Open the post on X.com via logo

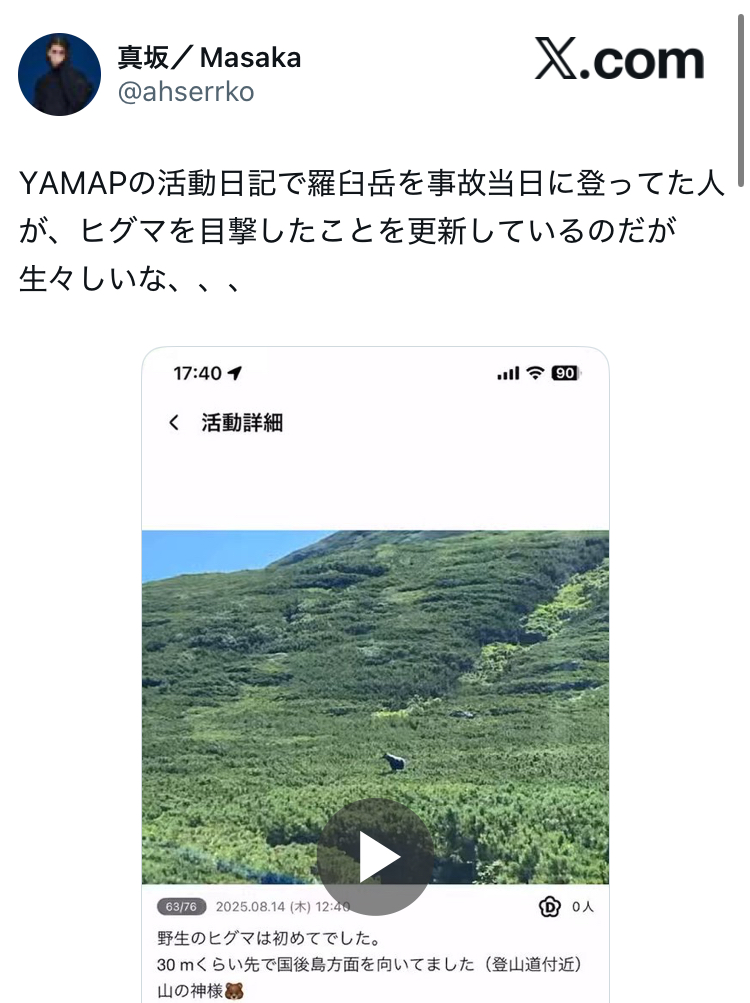(620, 62)
